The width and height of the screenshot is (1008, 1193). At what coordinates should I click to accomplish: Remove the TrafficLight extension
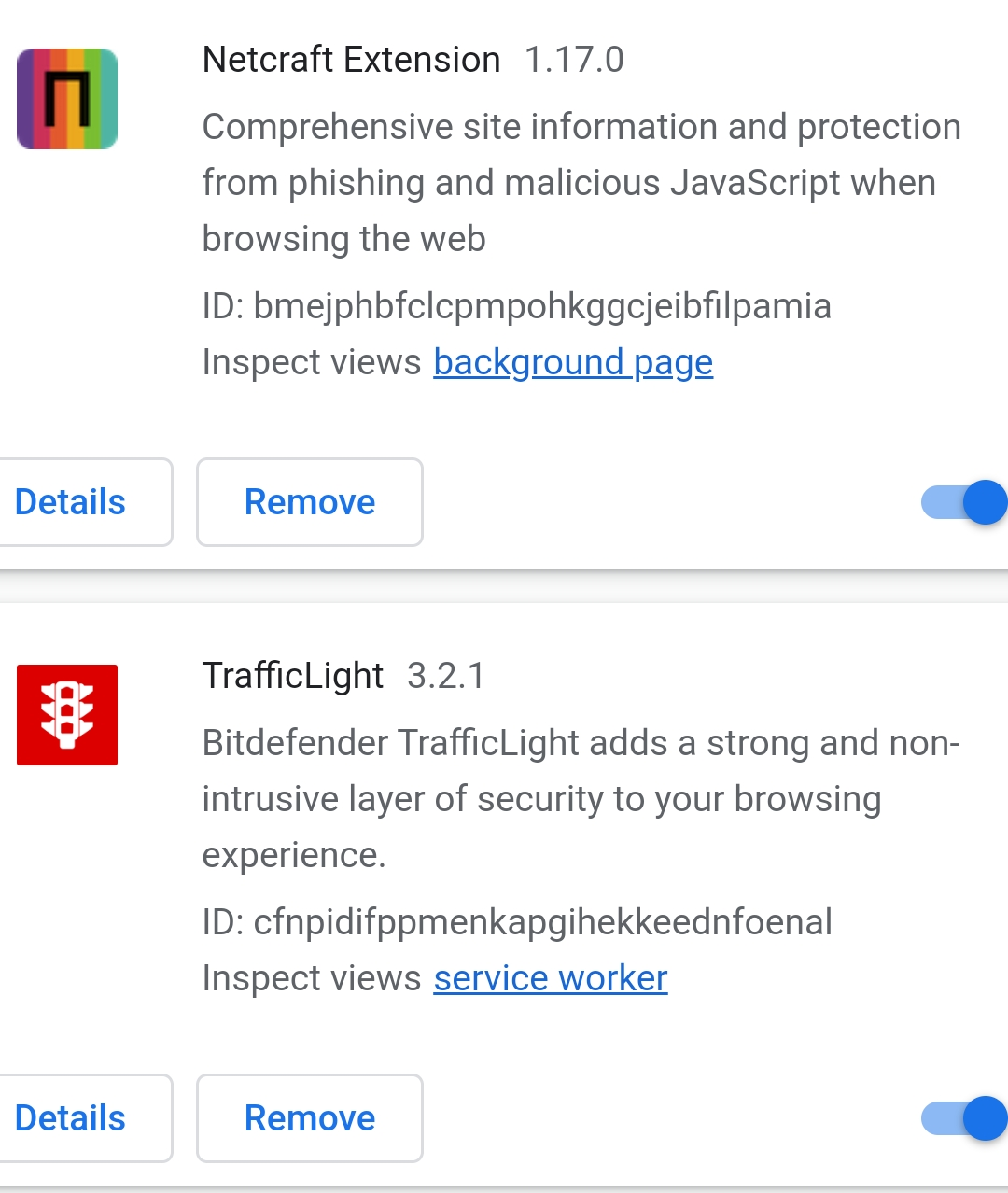tap(309, 1118)
